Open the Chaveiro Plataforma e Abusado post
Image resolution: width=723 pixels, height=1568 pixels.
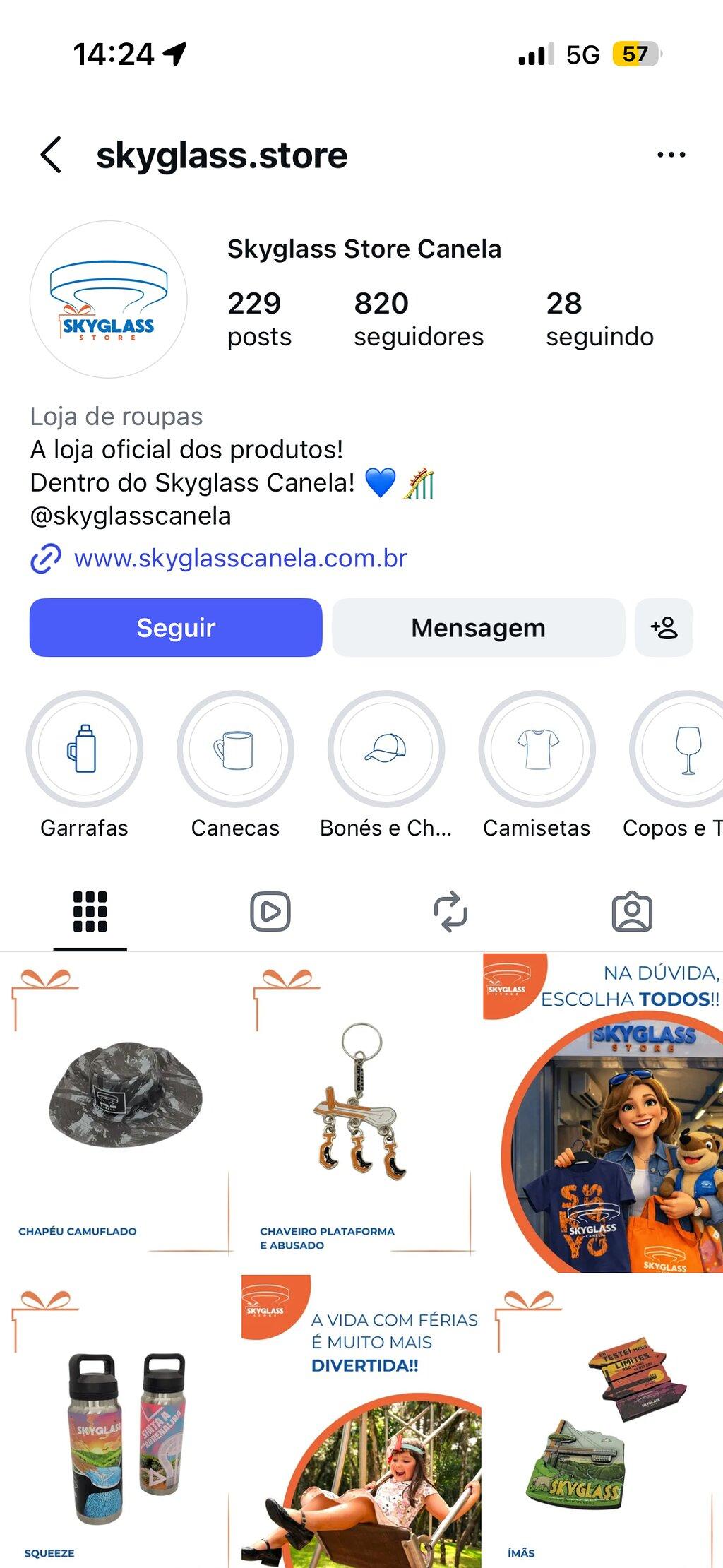(361, 1112)
